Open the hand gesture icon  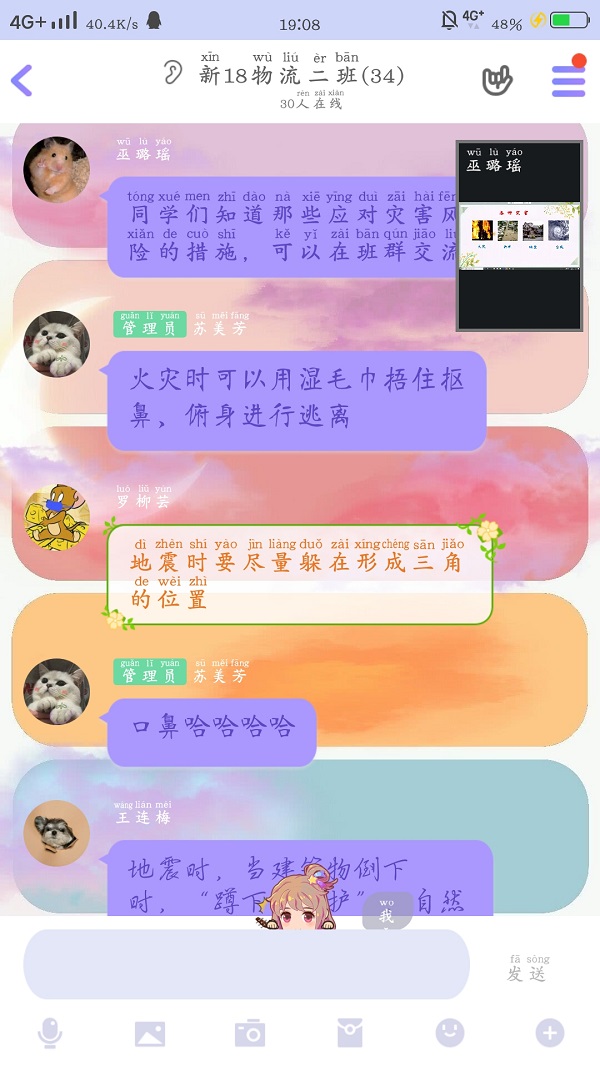click(497, 81)
